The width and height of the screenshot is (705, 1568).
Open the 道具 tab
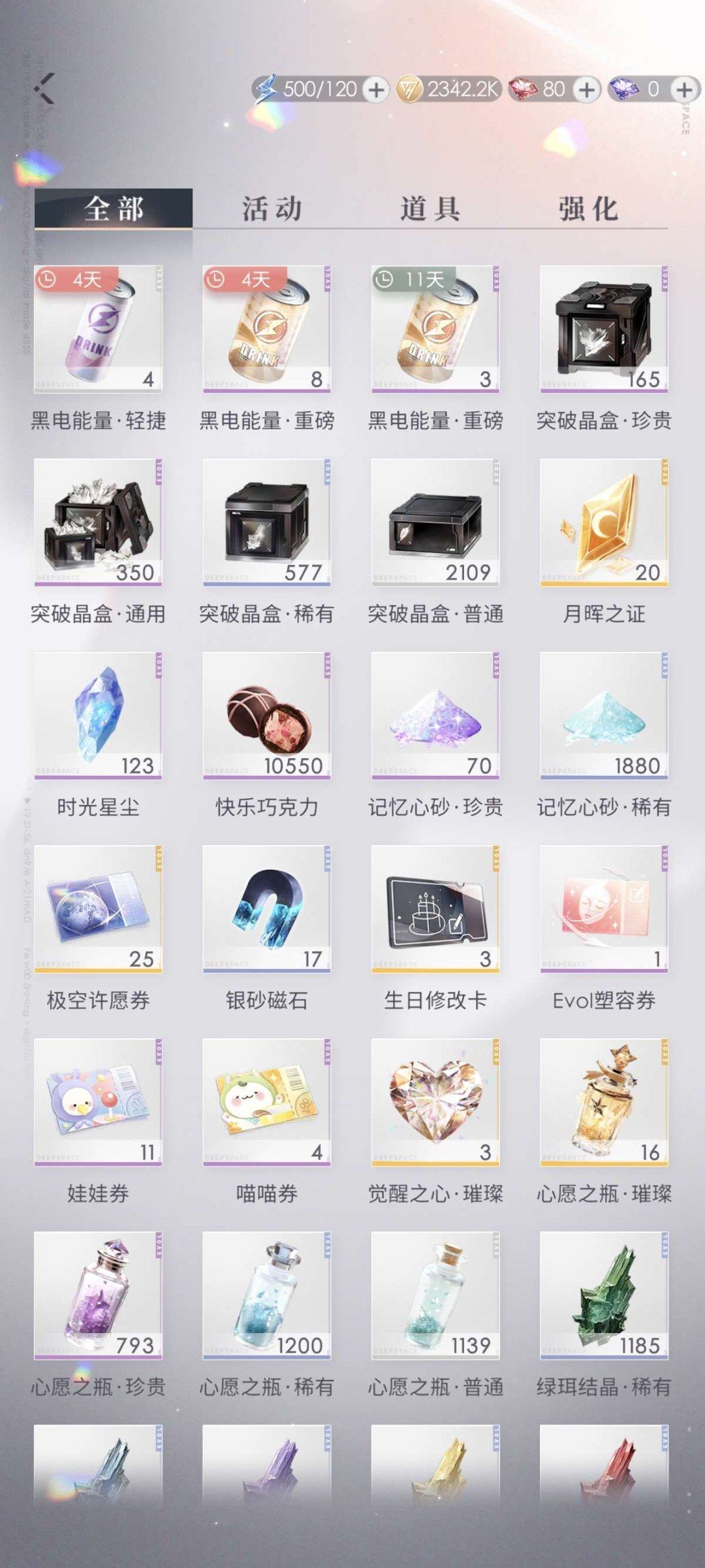coord(431,208)
